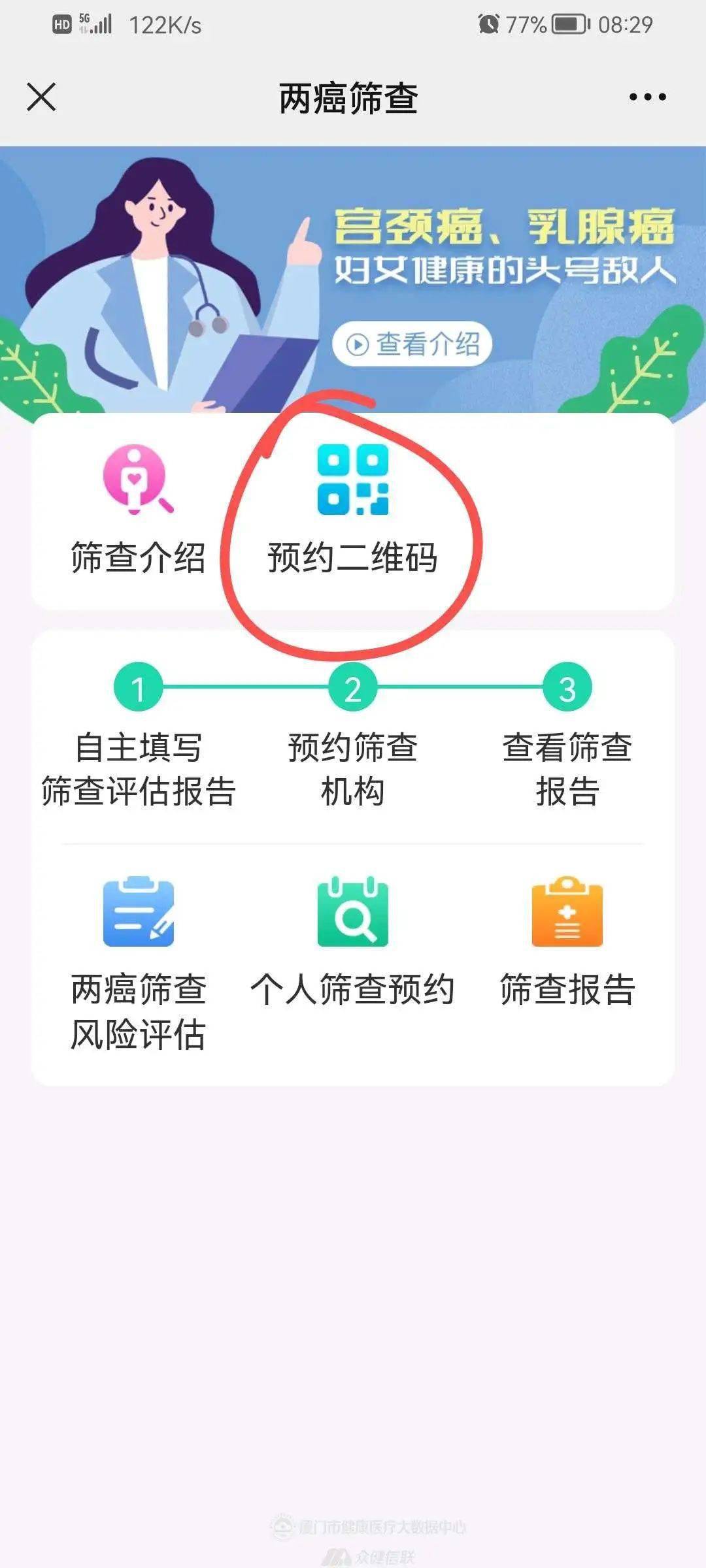Viewport: 706px width, 1568px height.
Task: Open 个人筛查预约 personal appointment
Action: (x=352, y=941)
